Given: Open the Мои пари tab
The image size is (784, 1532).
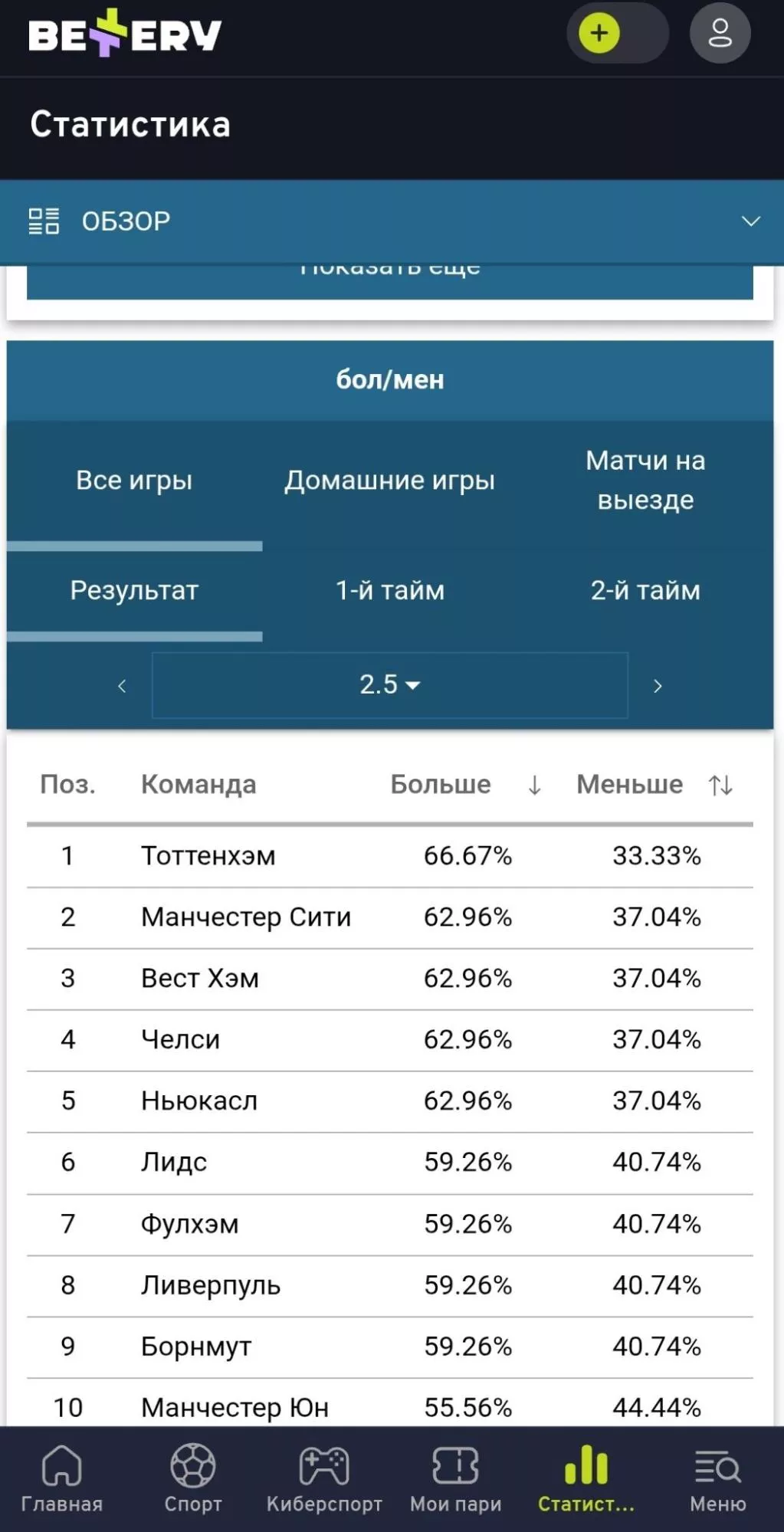Looking at the screenshot, I should pos(455,1478).
